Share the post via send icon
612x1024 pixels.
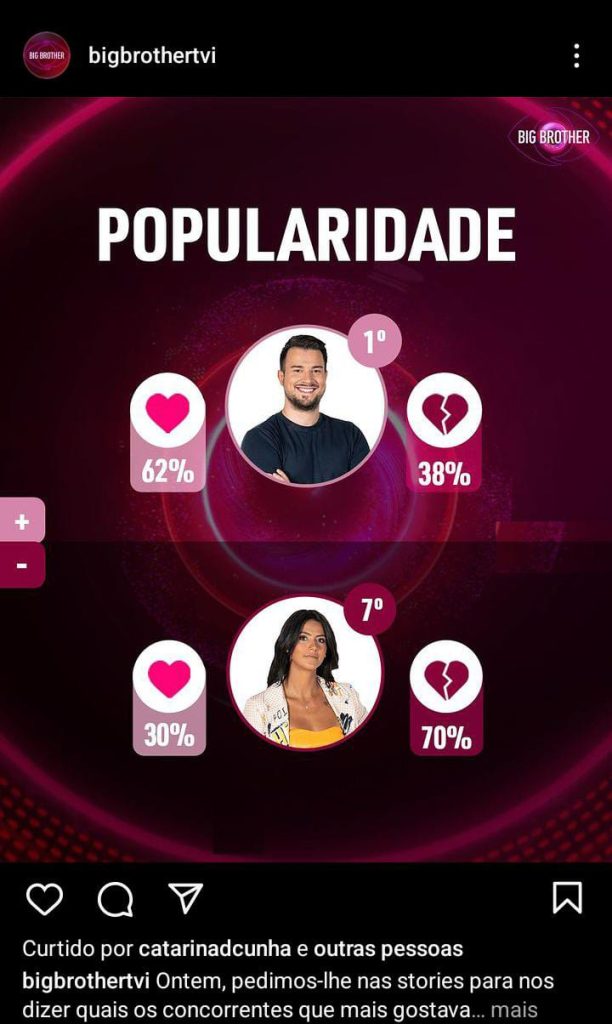pos(186,898)
